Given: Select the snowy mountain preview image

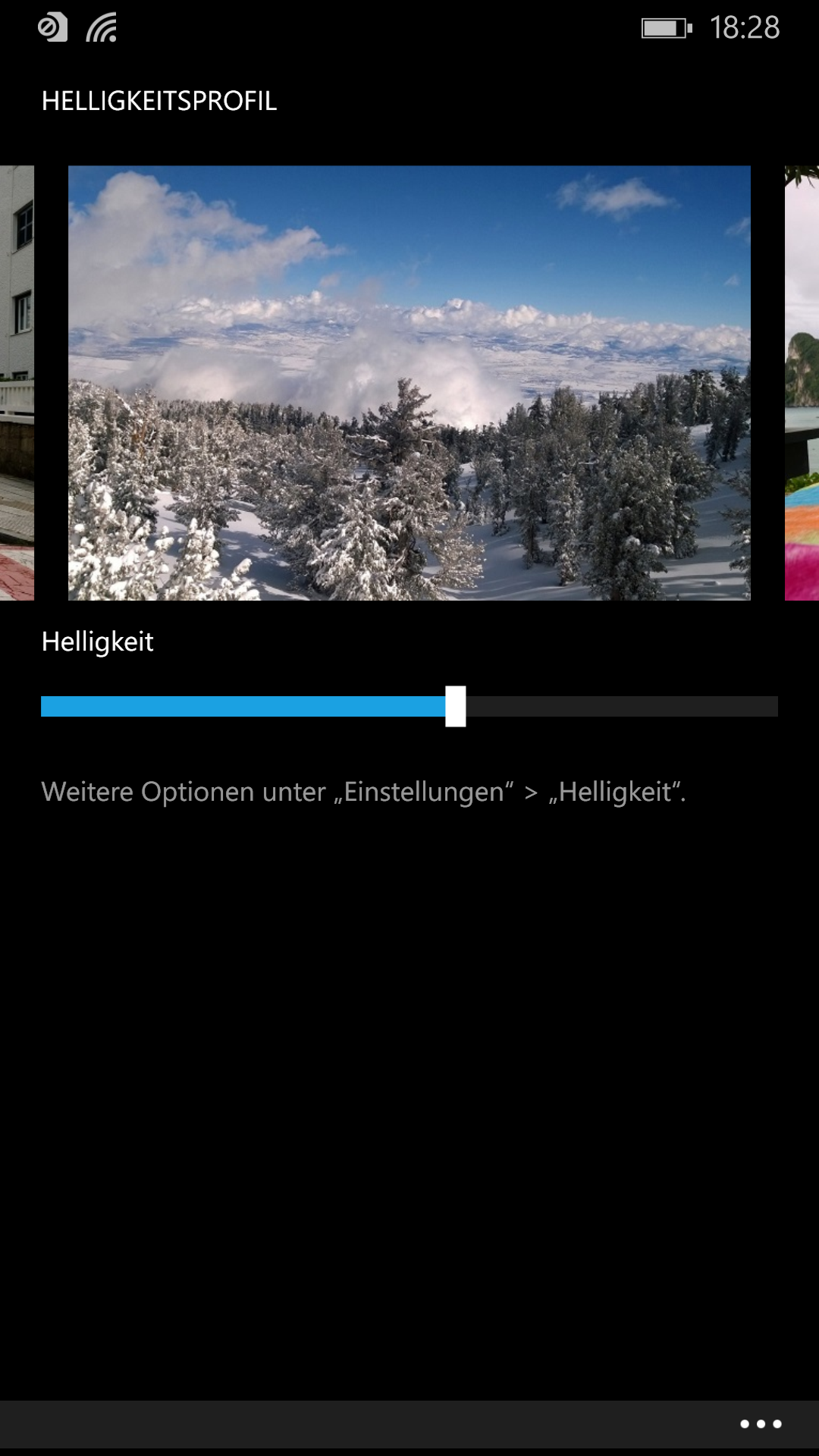Looking at the screenshot, I should [409, 383].
